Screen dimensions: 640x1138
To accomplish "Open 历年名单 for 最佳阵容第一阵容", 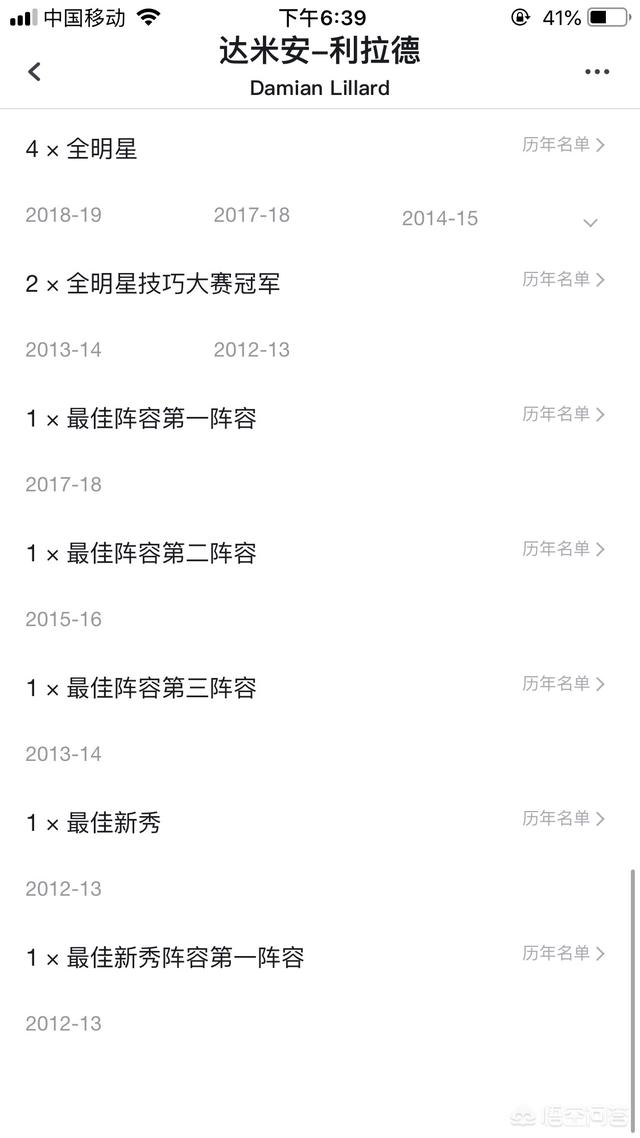I will tap(563, 414).
